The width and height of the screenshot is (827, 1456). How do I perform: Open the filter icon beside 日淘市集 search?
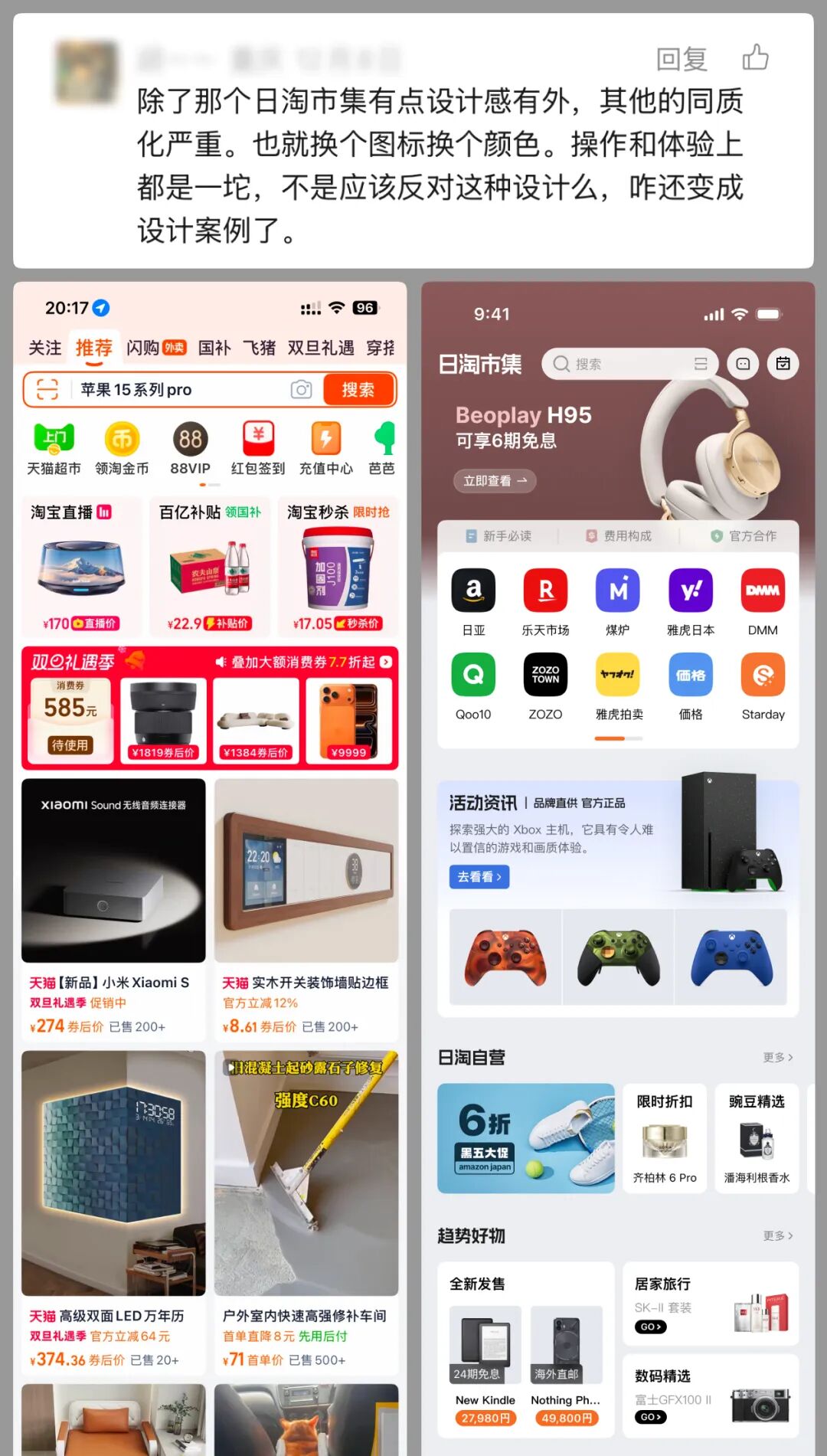[701, 363]
